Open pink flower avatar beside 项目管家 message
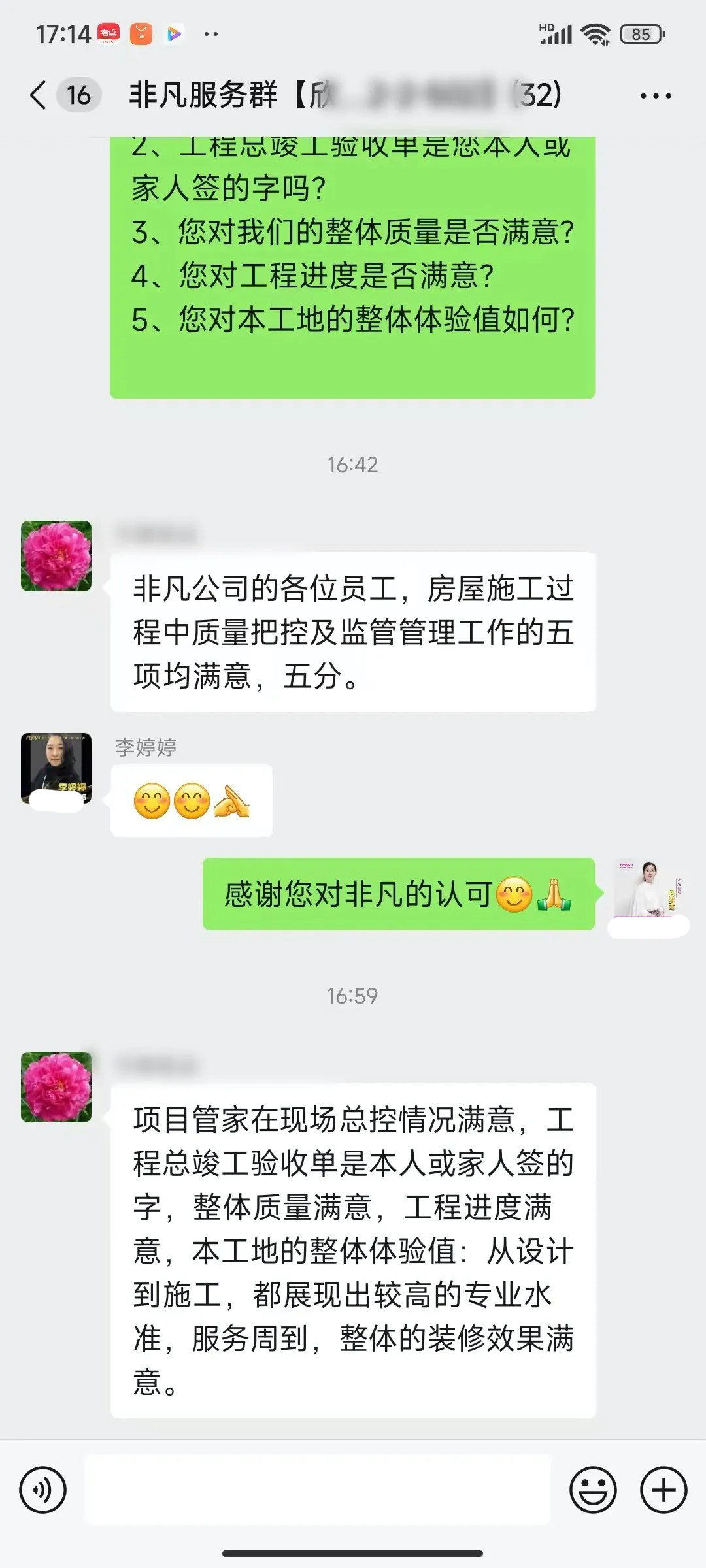This screenshot has height=1568, width=706. coord(56,1087)
